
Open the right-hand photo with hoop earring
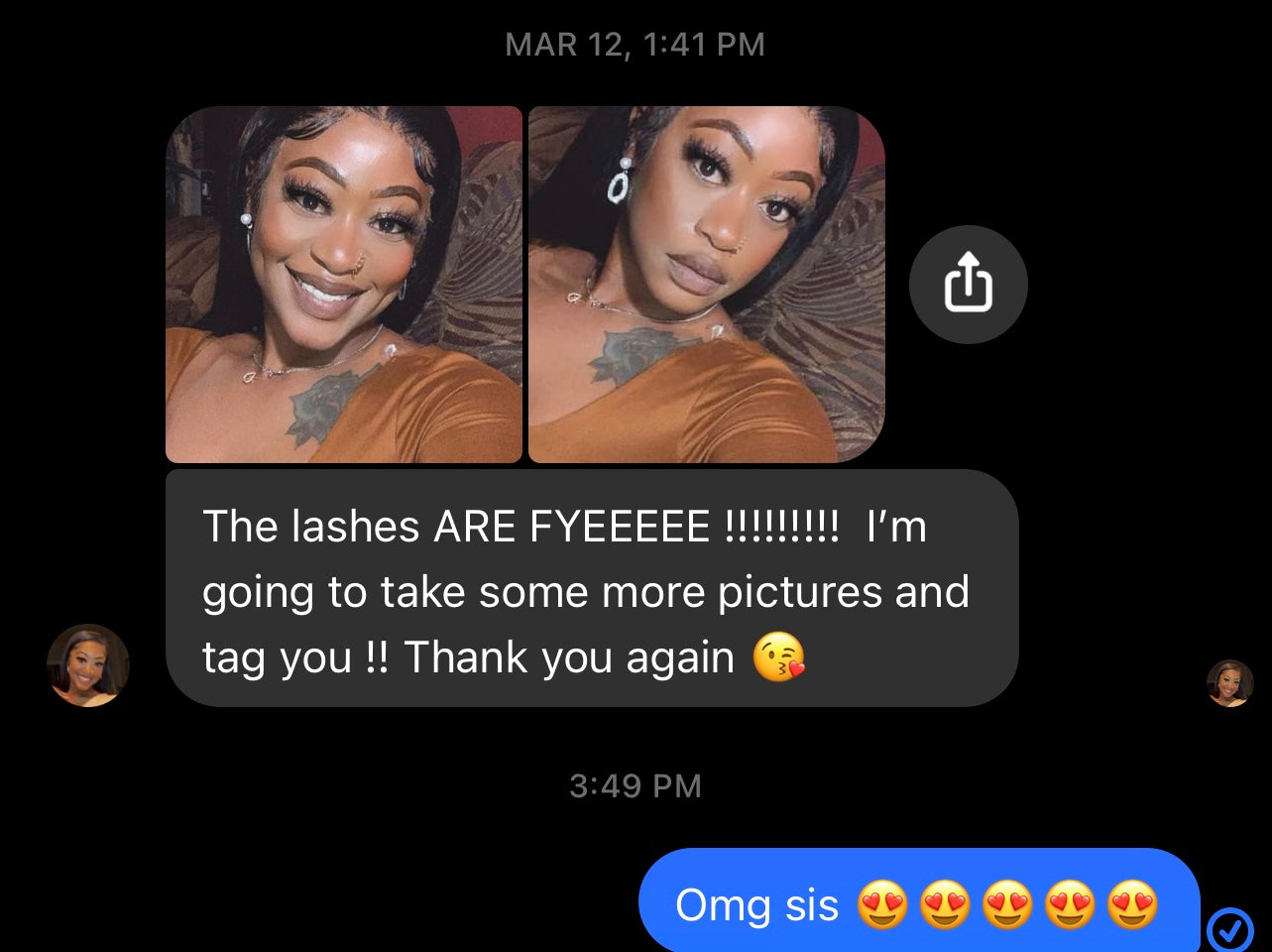(x=706, y=285)
